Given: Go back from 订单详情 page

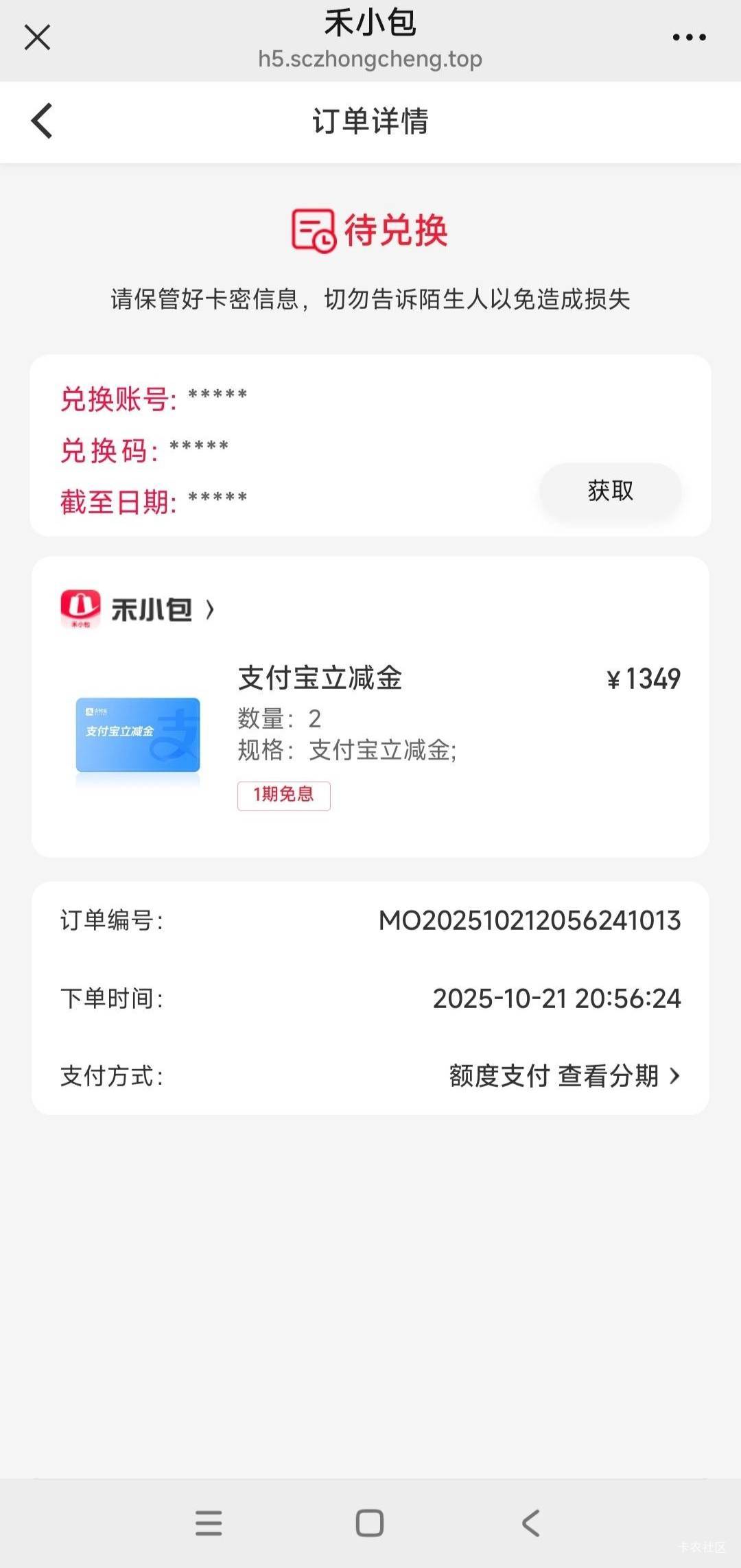Looking at the screenshot, I should click(x=42, y=121).
